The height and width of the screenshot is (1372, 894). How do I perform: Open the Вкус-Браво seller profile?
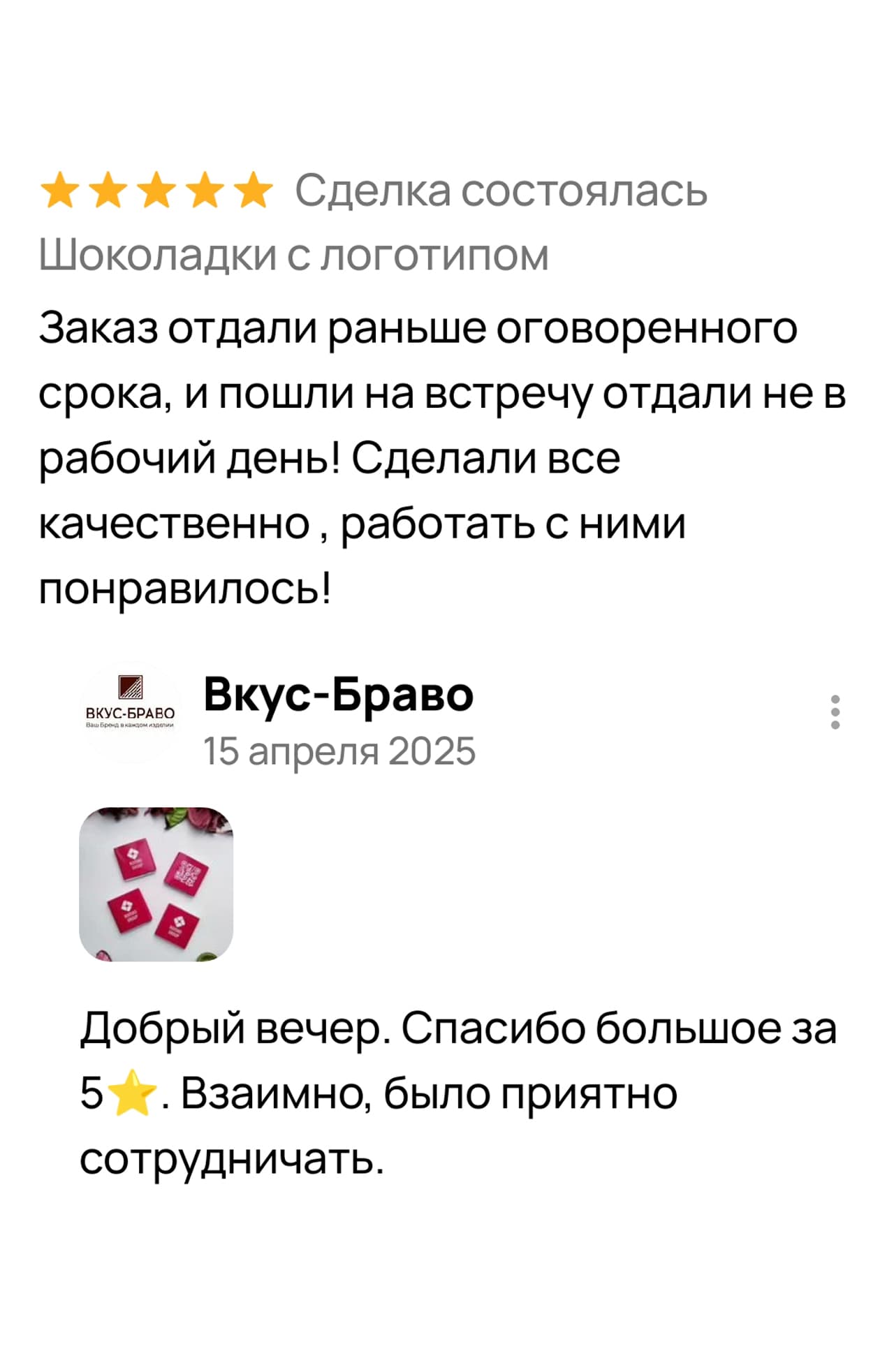(339, 695)
